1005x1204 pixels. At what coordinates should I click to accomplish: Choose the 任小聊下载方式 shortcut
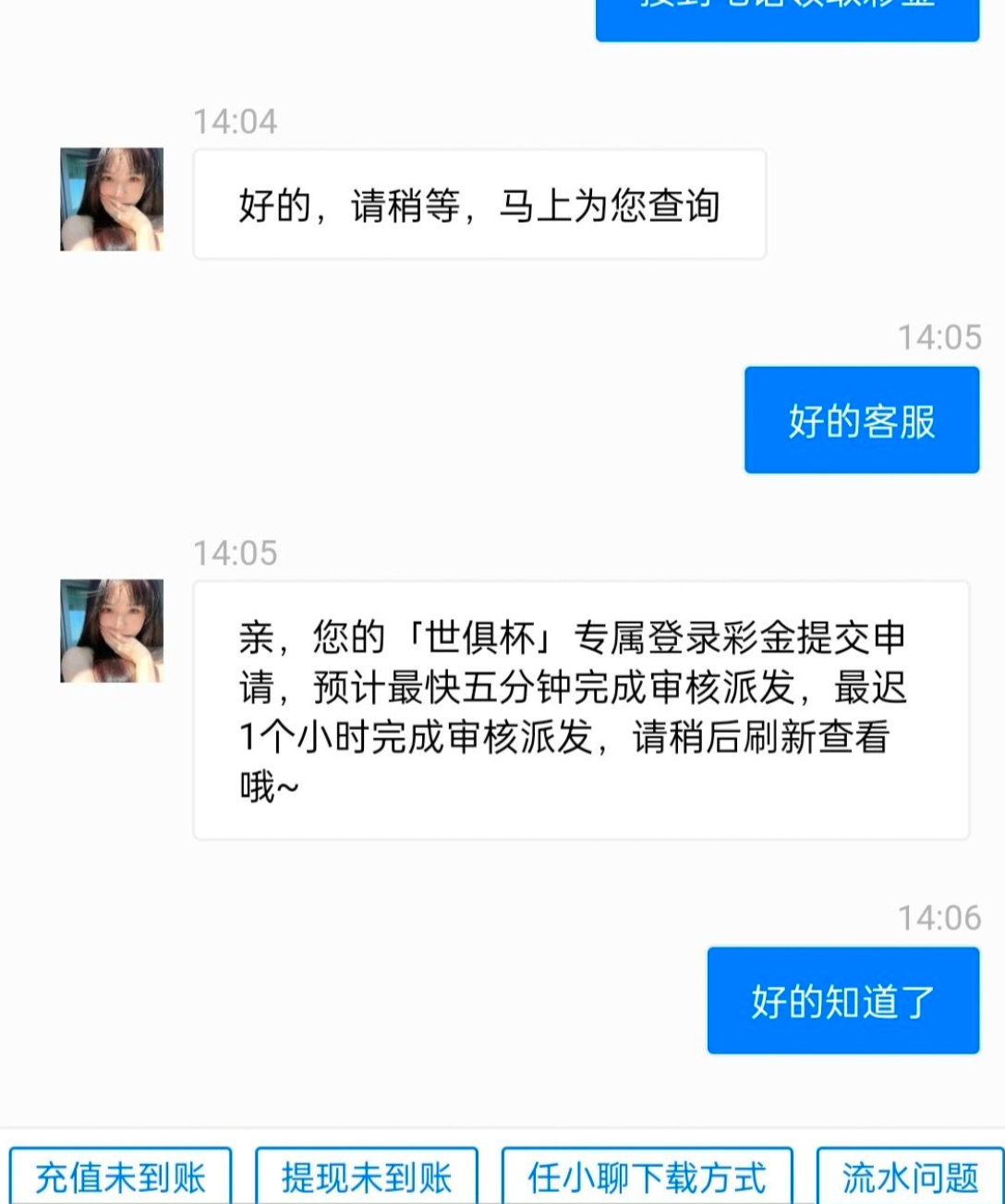tap(647, 1177)
